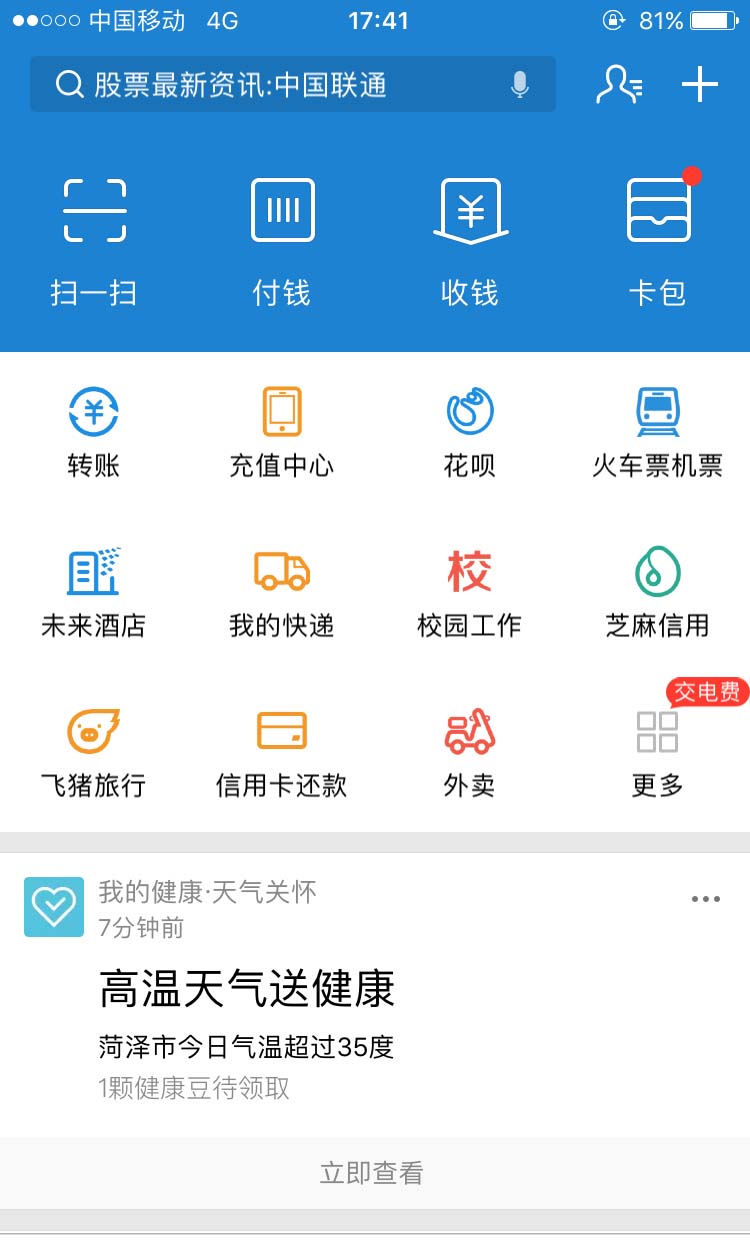Open 卡包 card wallet
The width and height of the screenshot is (750, 1244).
pos(658,238)
